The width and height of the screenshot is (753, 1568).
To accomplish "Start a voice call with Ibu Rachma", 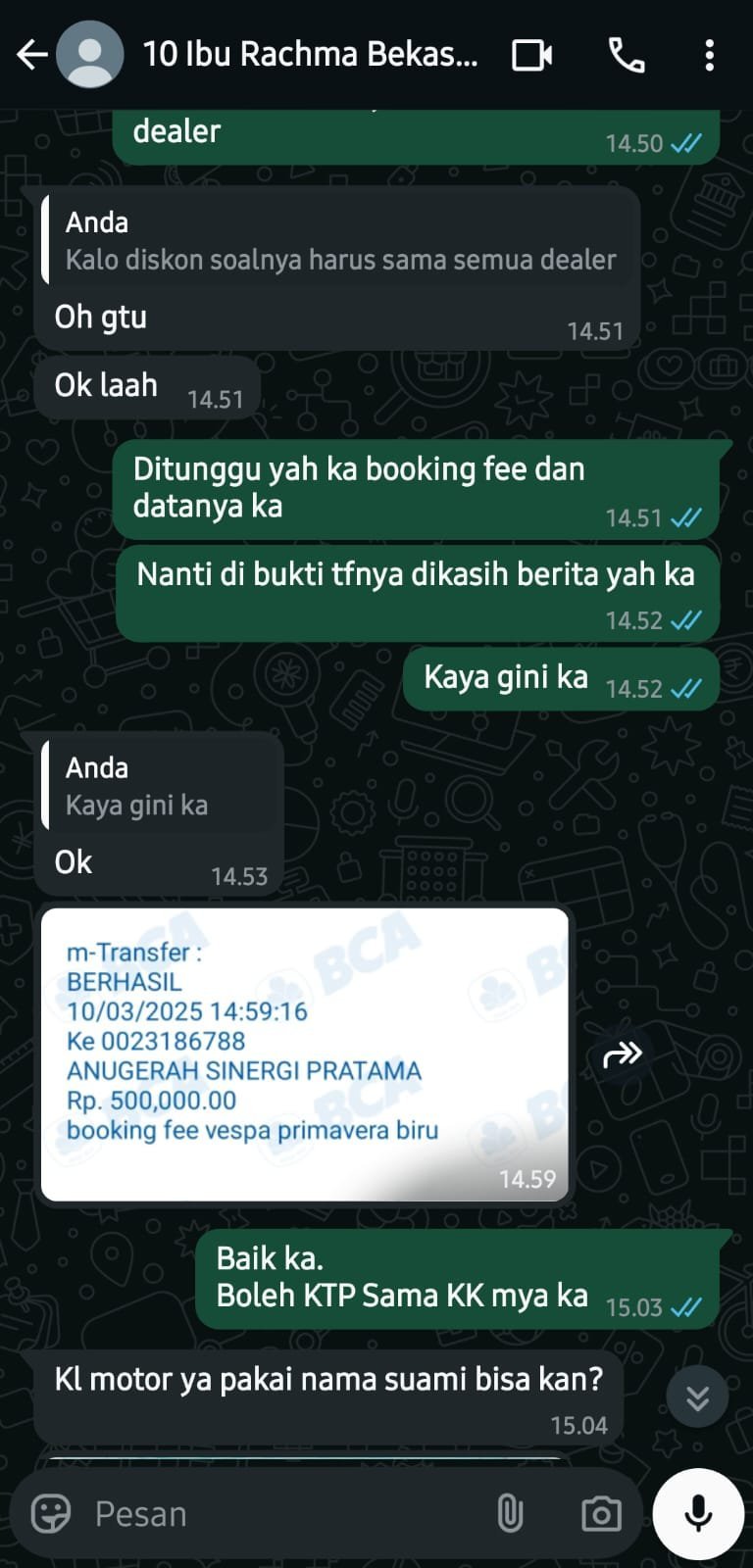I will 627,55.
